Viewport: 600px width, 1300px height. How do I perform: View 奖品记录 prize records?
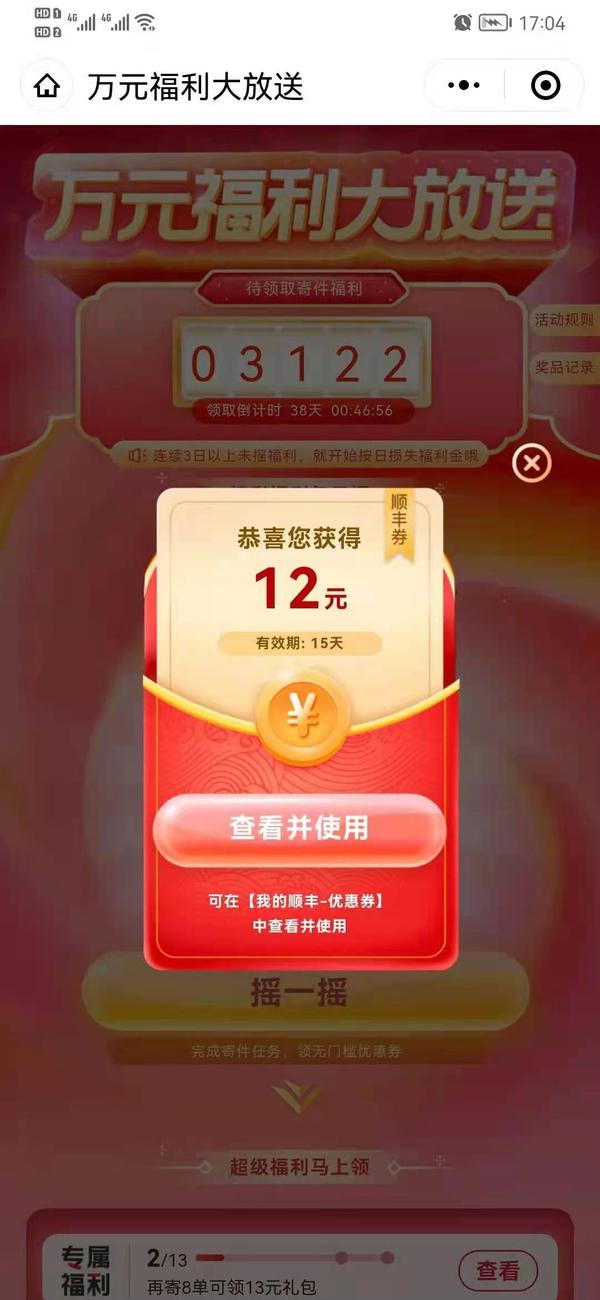click(563, 367)
